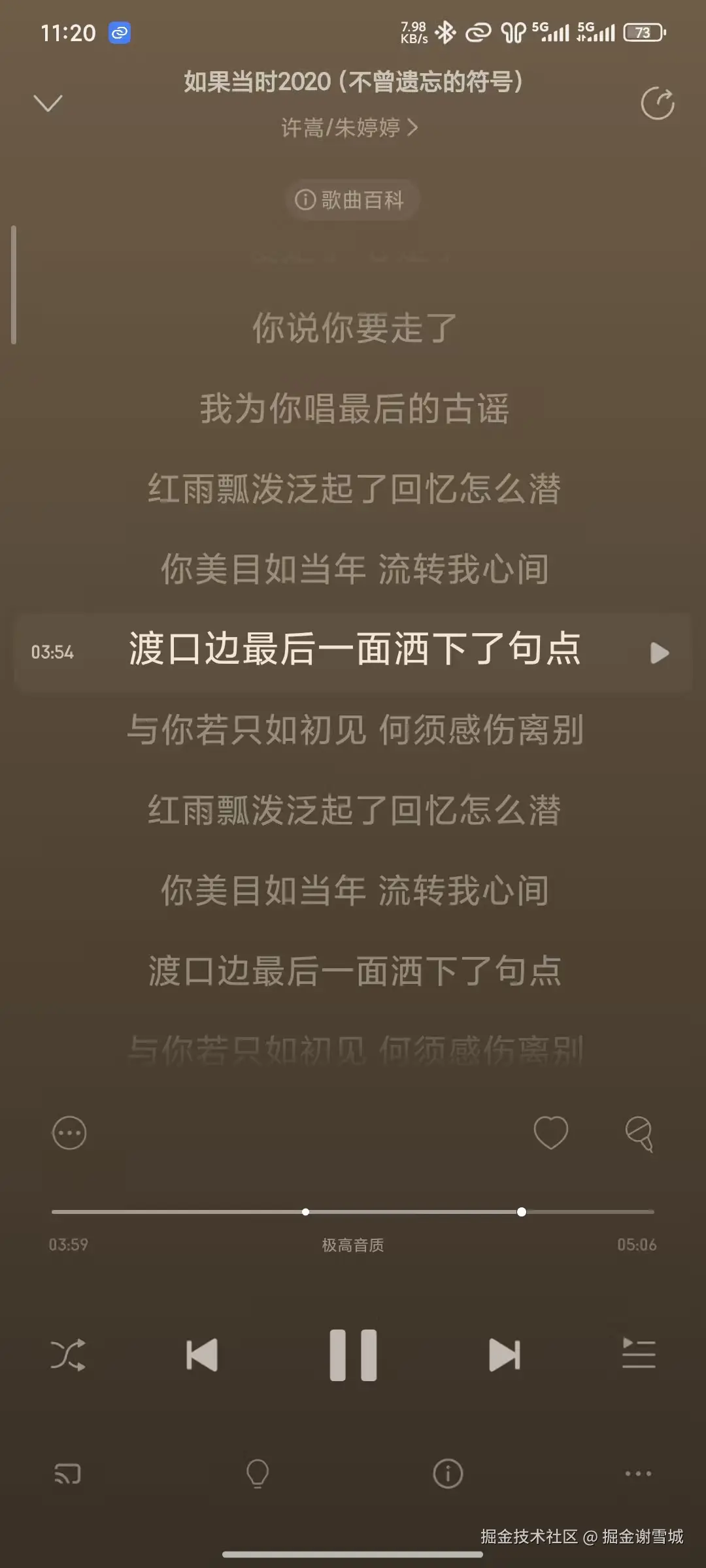
Task: Open the circular more menu near the lyrics
Action: pos(69,1134)
